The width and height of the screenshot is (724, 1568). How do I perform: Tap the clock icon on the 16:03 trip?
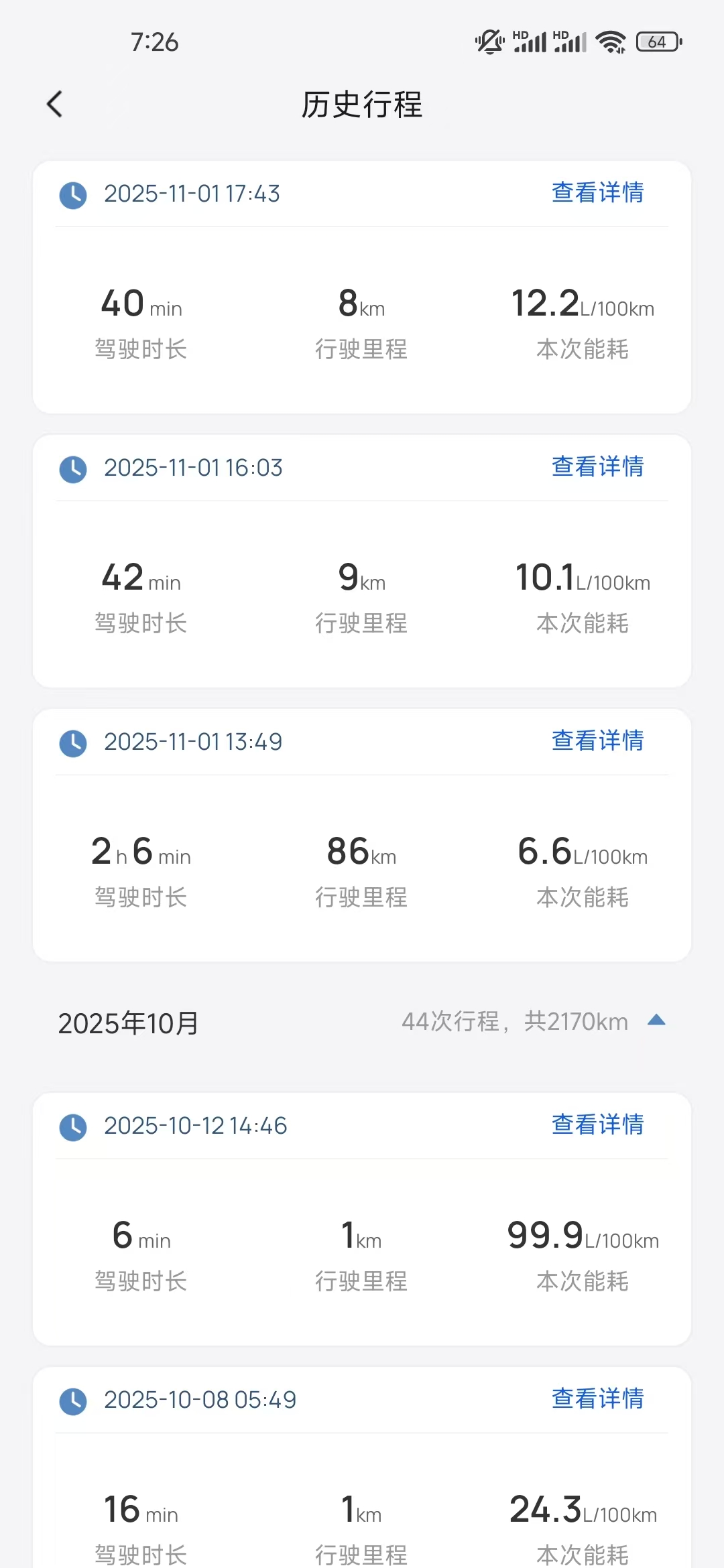[x=73, y=470]
